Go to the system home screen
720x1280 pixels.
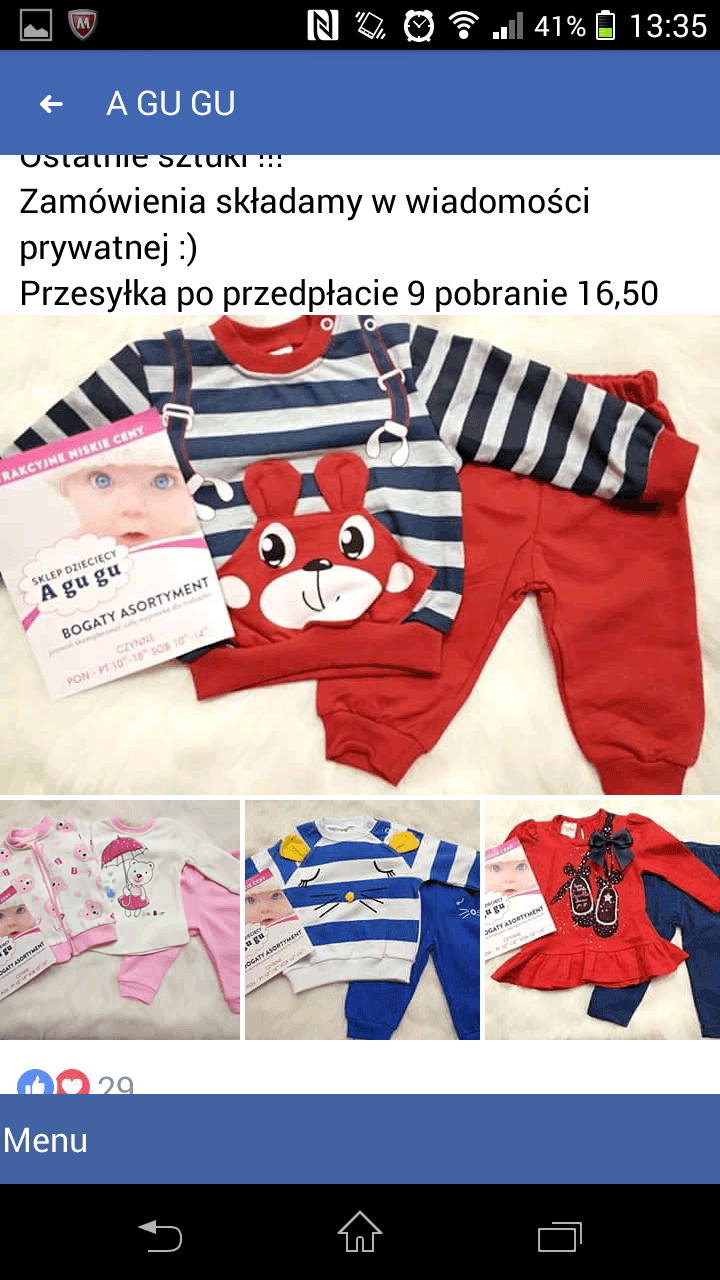[x=360, y=1232]
